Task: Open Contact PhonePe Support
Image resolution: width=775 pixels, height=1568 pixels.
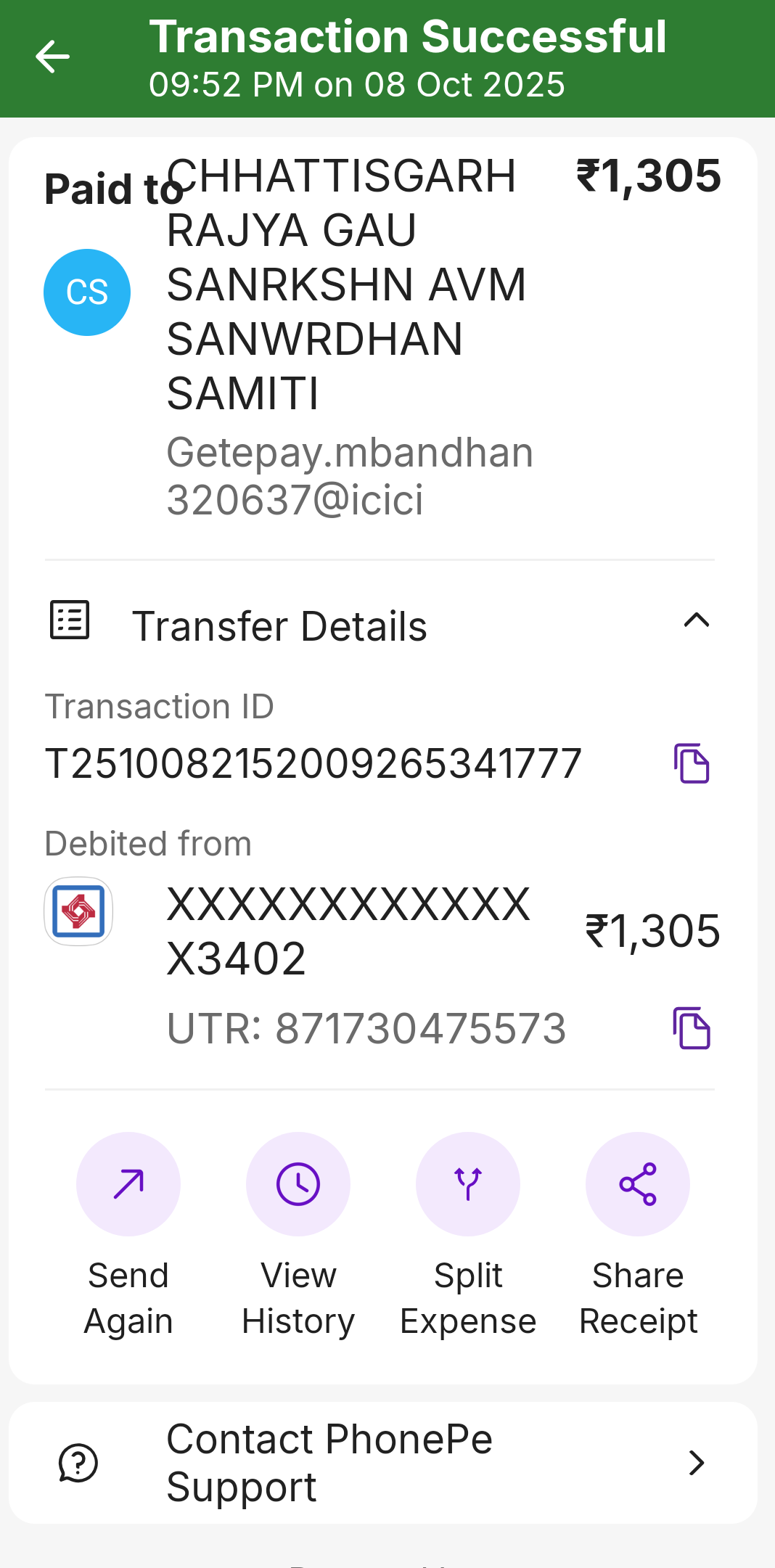Action: [383, 1463]
